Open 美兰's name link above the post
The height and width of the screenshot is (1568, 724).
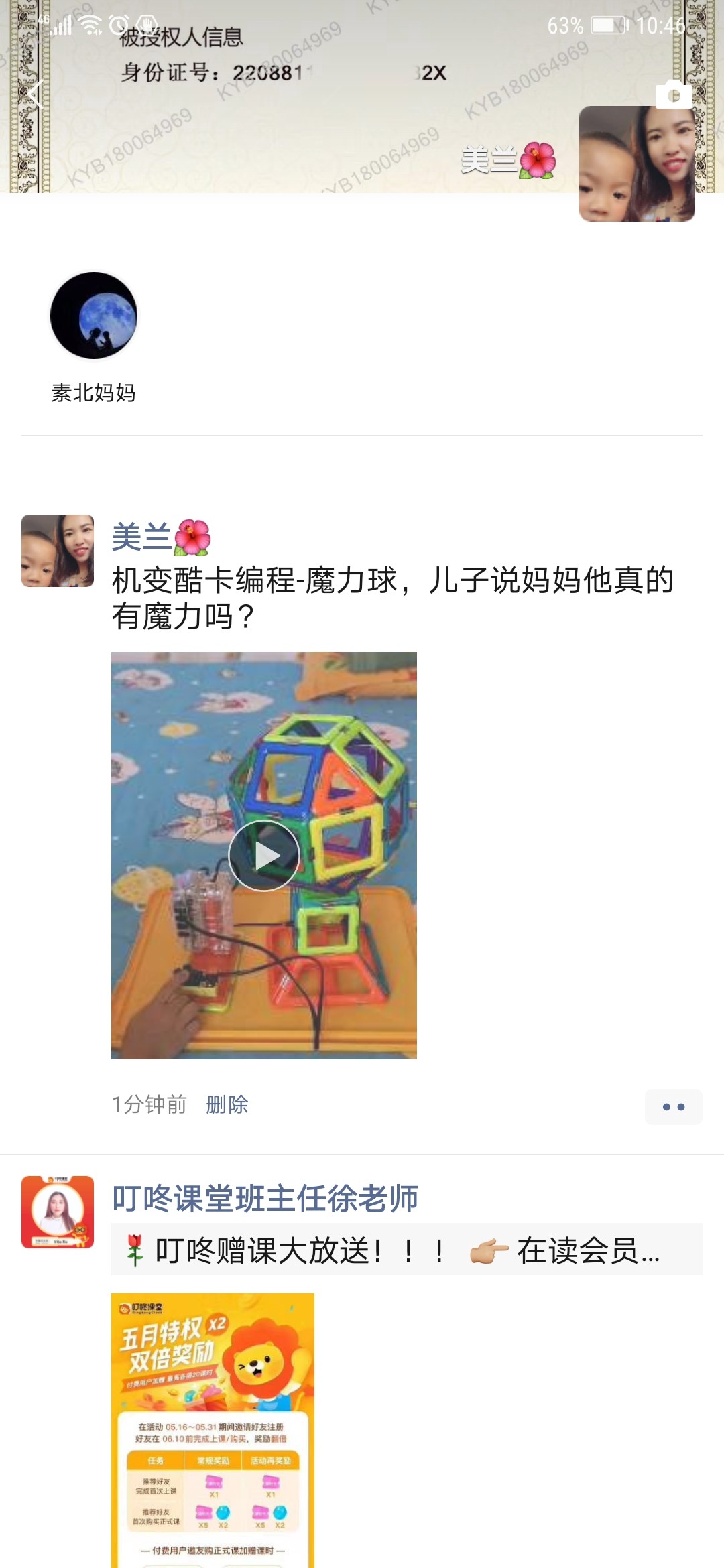point(161,537)
